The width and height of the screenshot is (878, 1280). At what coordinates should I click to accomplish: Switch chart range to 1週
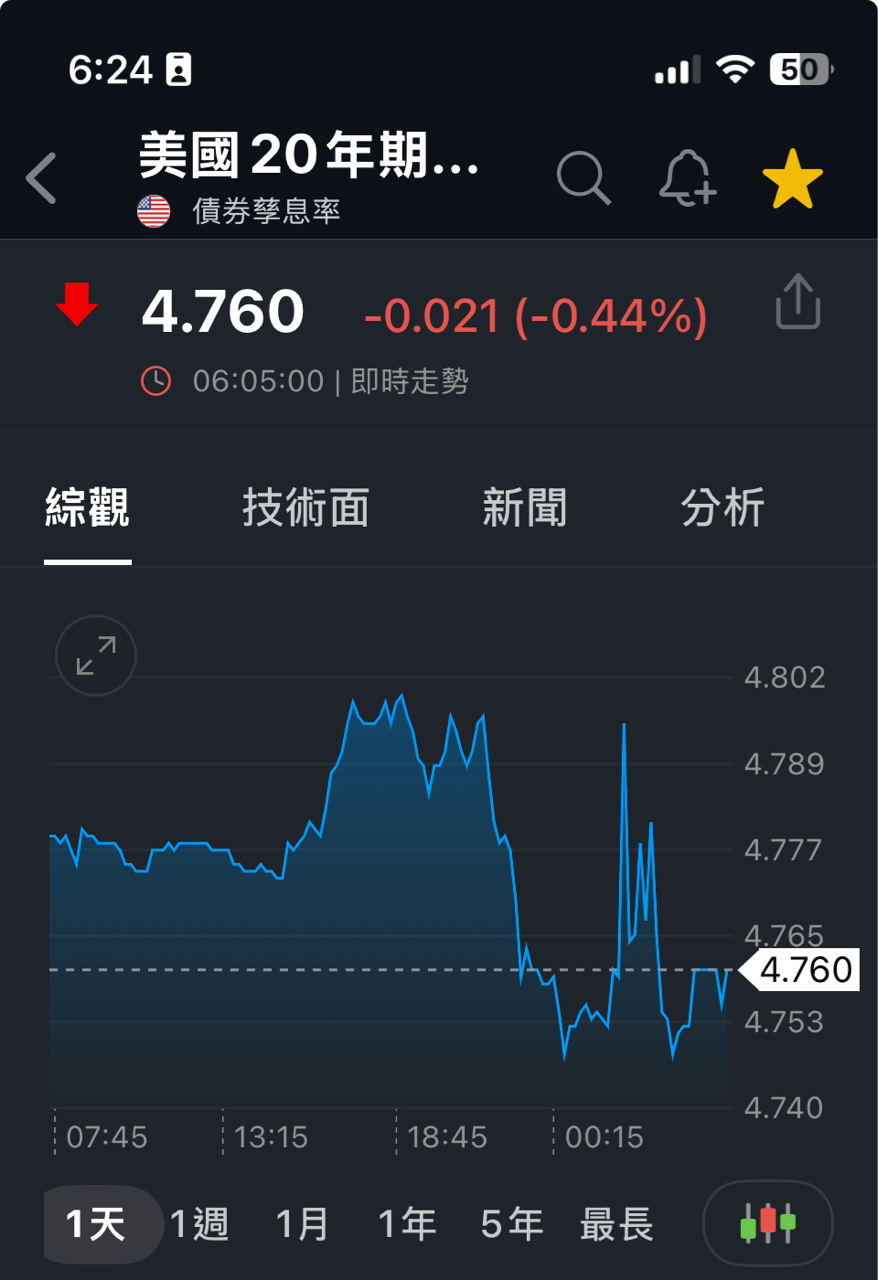point(199,1224)
